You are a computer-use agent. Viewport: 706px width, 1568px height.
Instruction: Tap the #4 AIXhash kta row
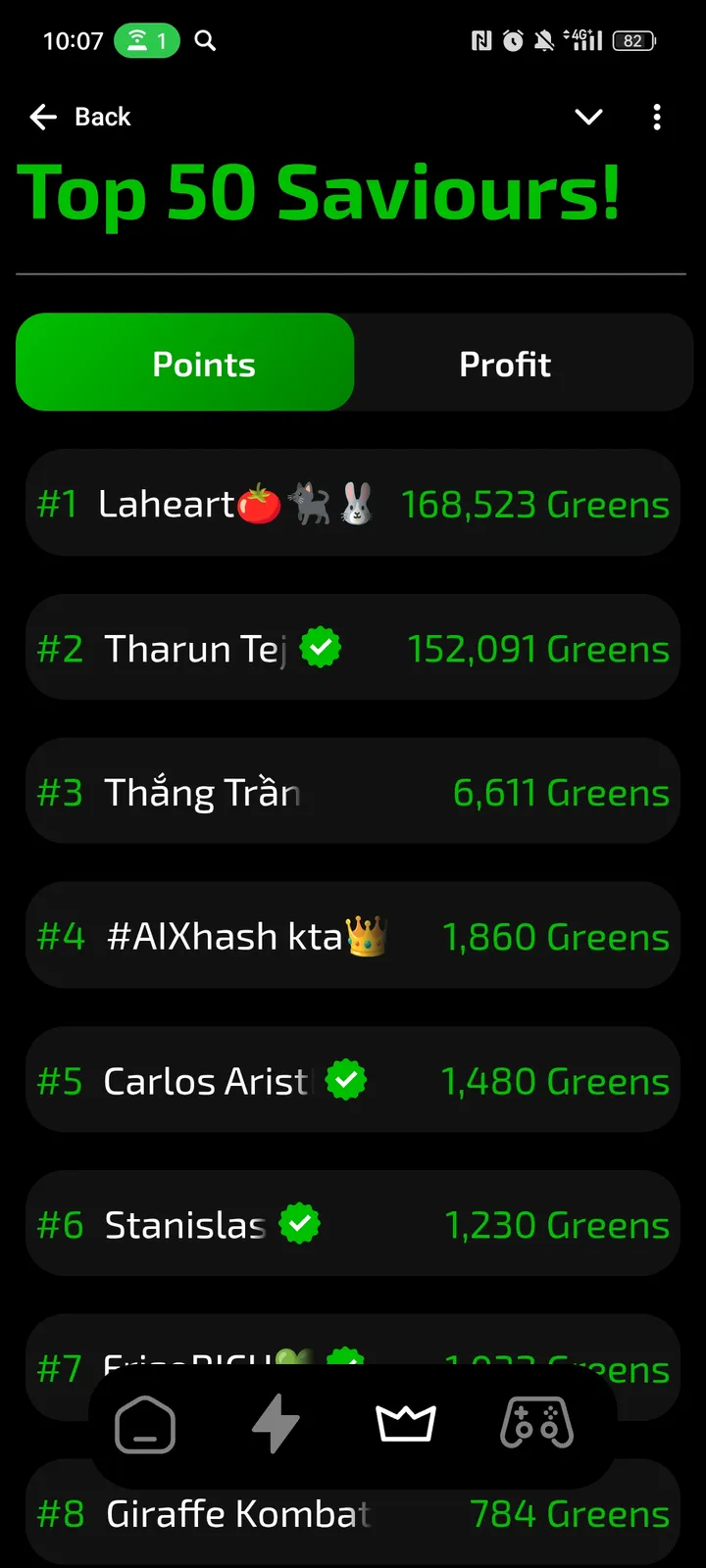point(353,936)
